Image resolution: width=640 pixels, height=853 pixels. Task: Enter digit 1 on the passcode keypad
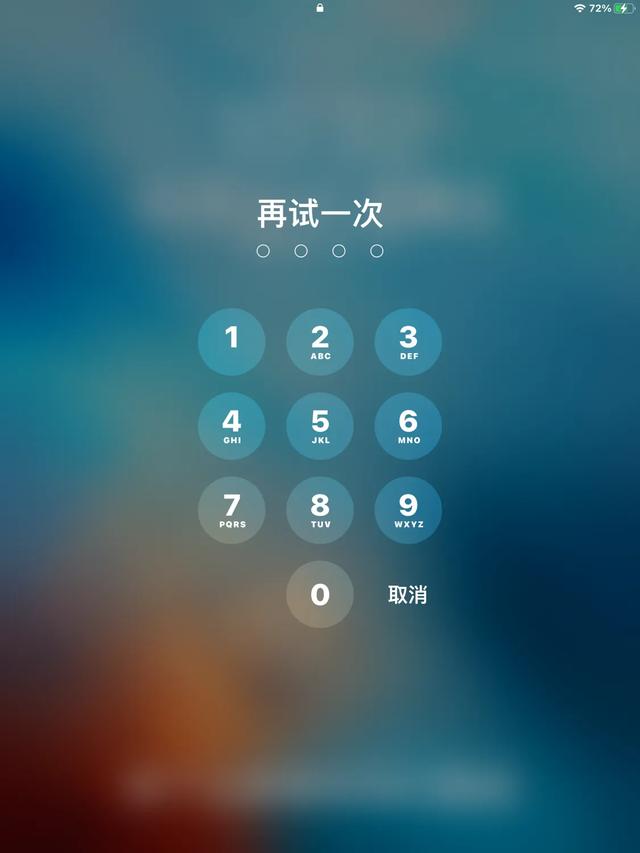tap(232, 342)
